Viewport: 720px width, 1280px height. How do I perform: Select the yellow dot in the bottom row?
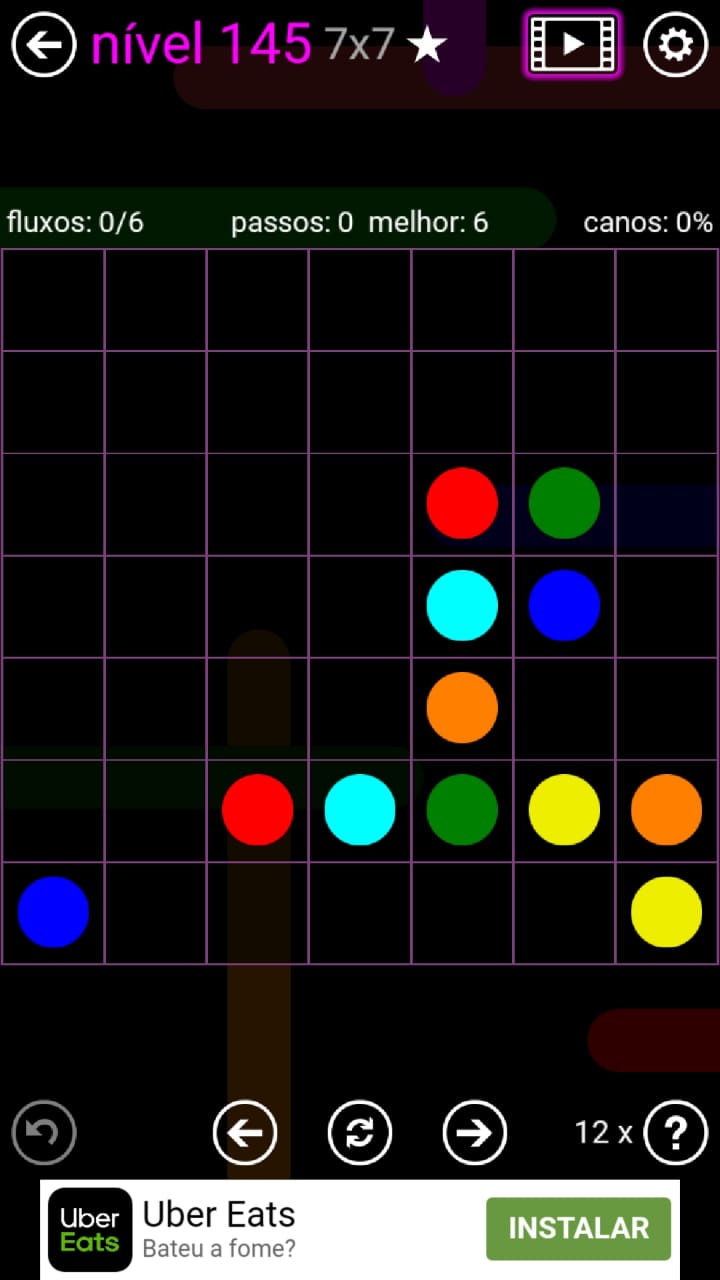[666, 912]
